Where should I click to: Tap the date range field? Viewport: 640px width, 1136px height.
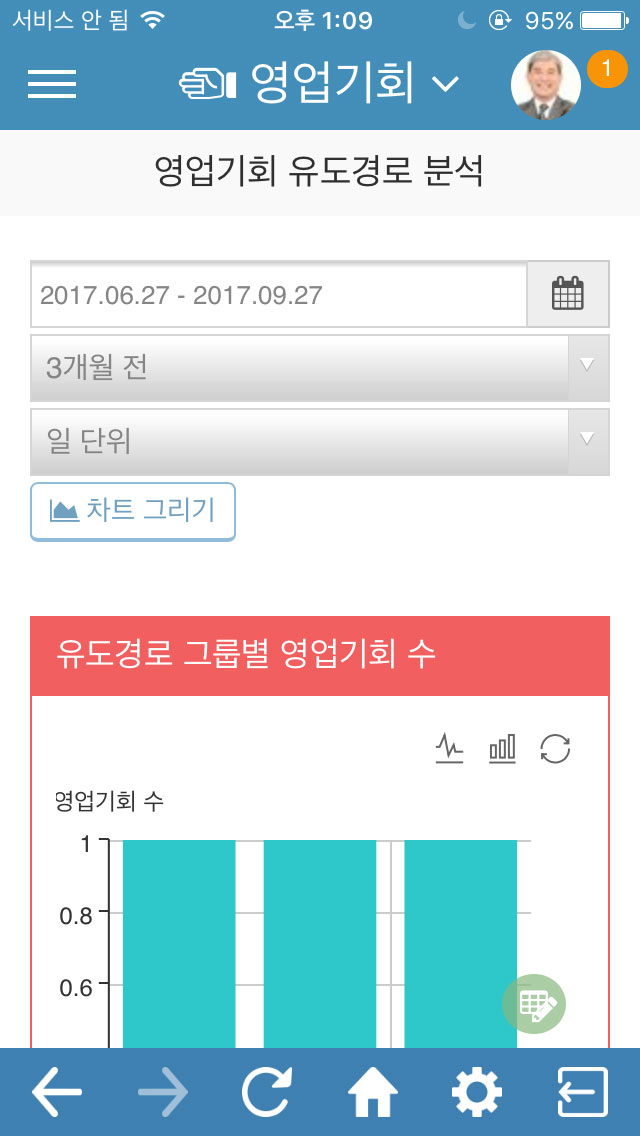tap(278, 295)
